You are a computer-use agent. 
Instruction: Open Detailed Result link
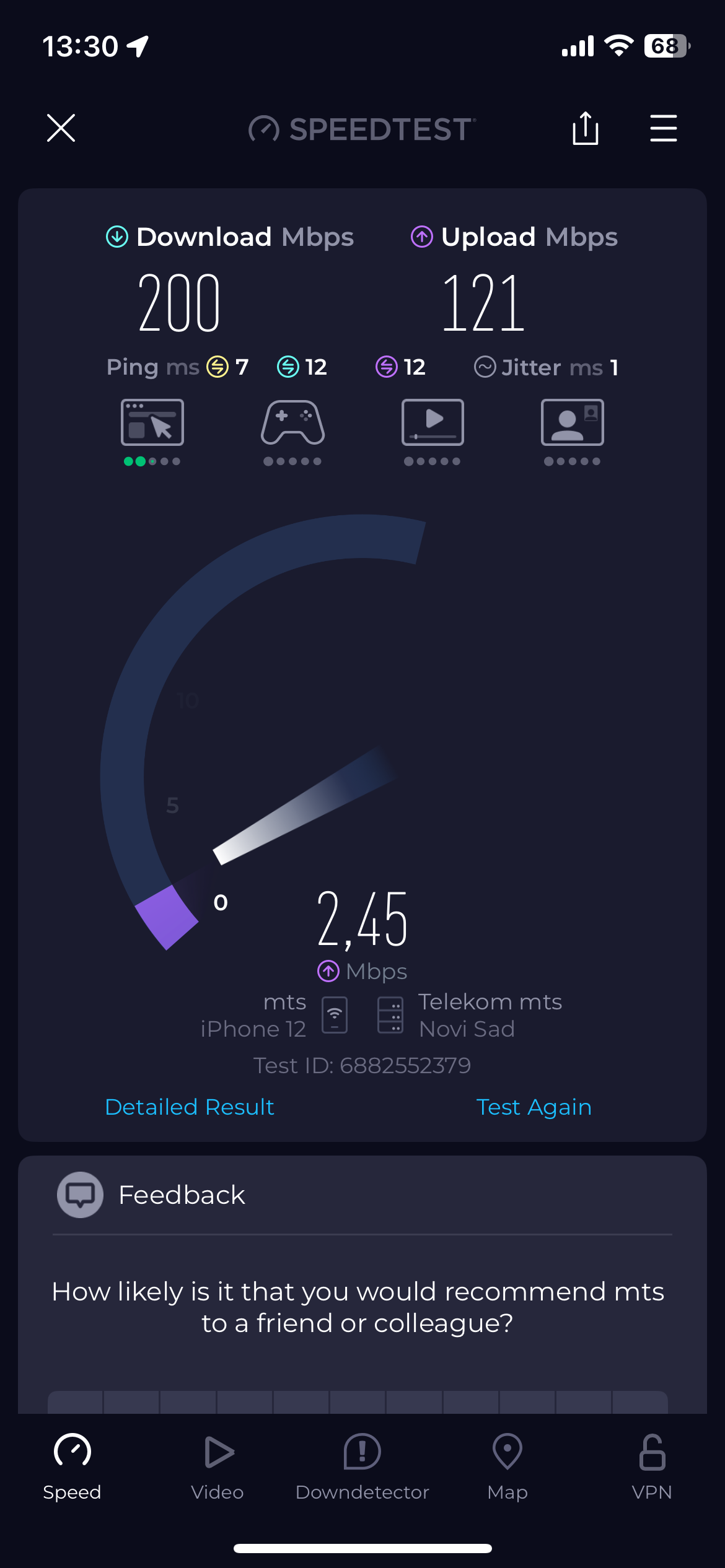click(190, 1107)
